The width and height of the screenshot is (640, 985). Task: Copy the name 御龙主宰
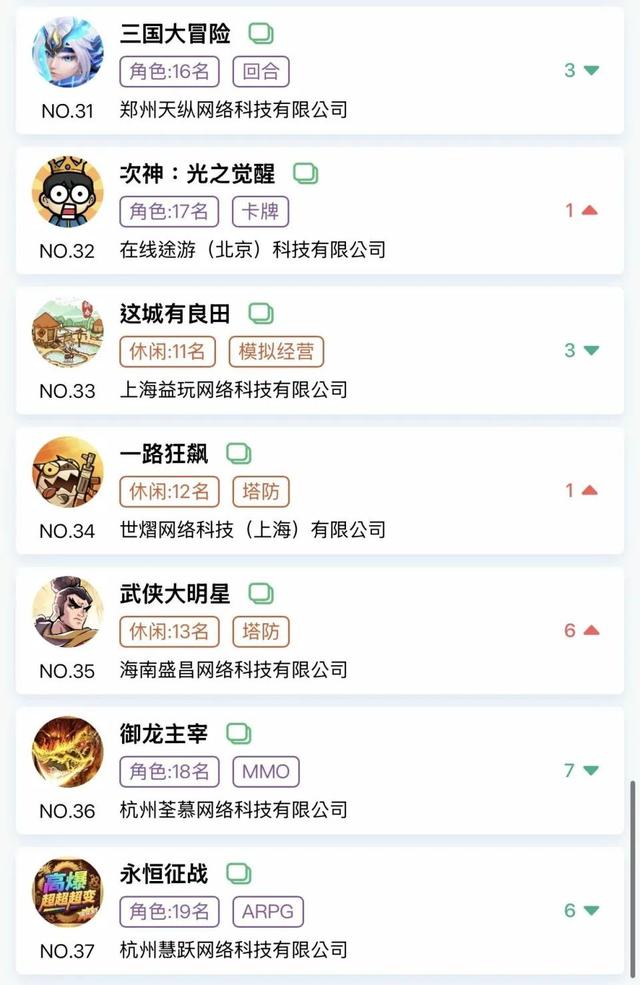tap(239, 734)
